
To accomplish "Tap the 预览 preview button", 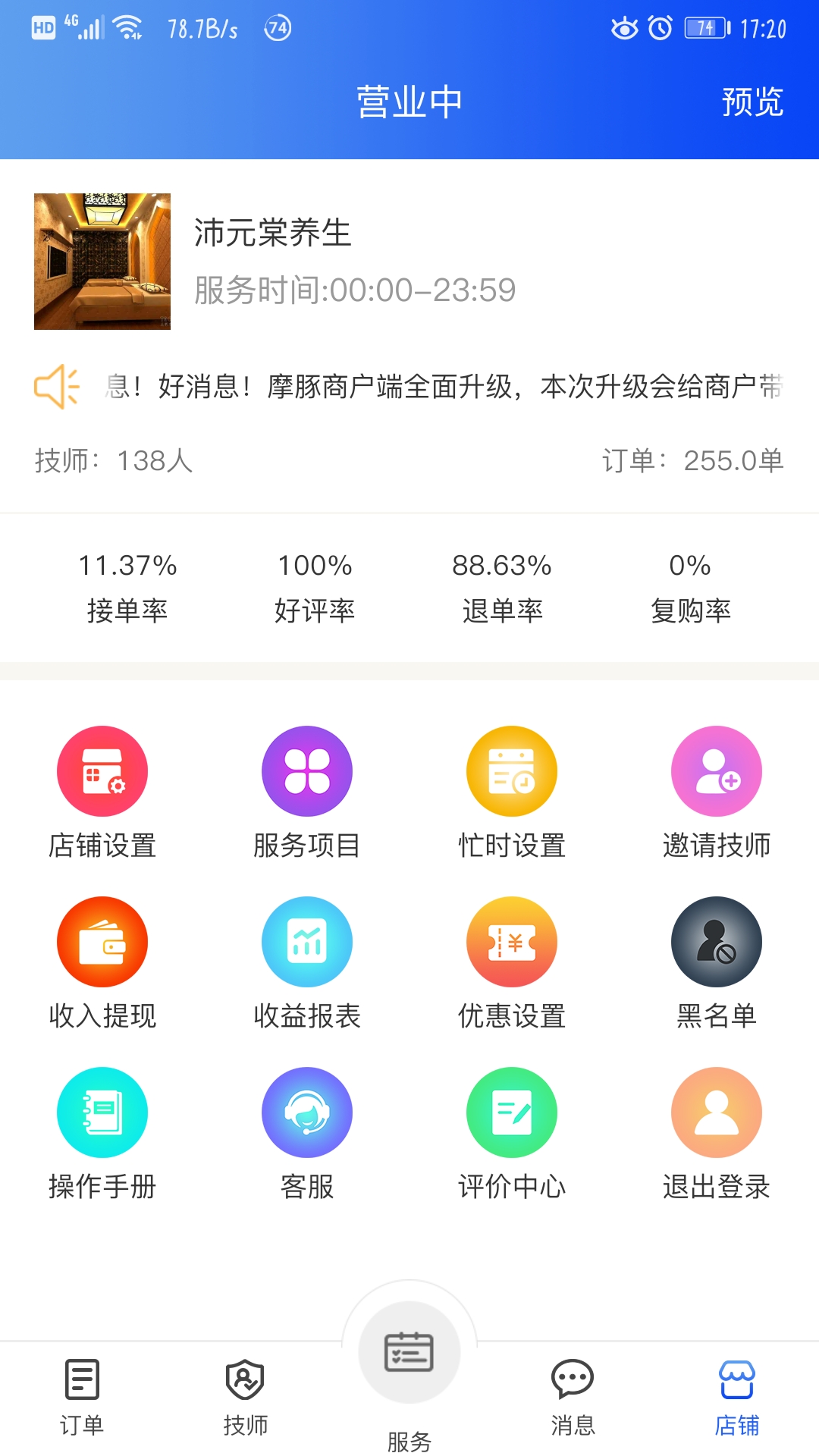I will [752, 102].
